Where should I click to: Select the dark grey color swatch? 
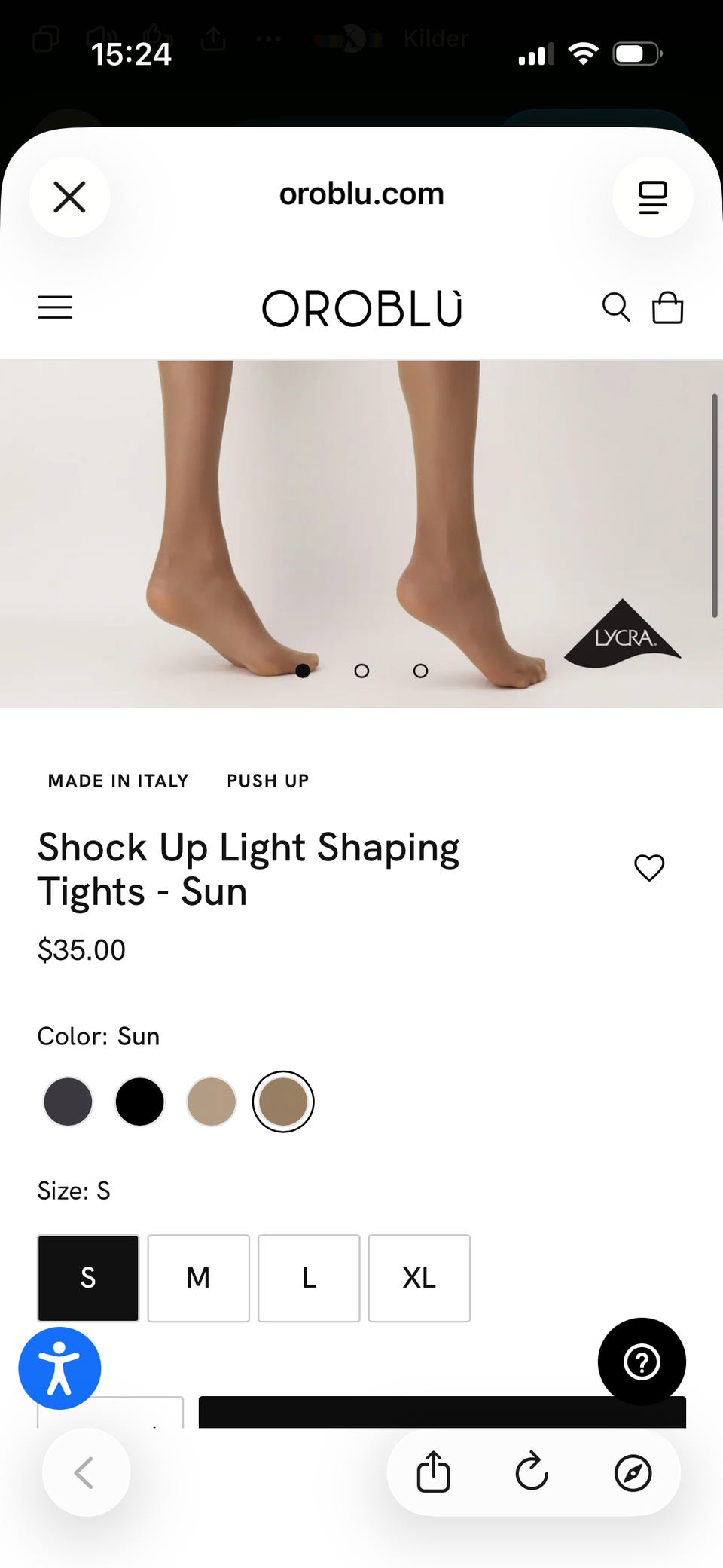pyautogui.click(x=68, y=1102)
